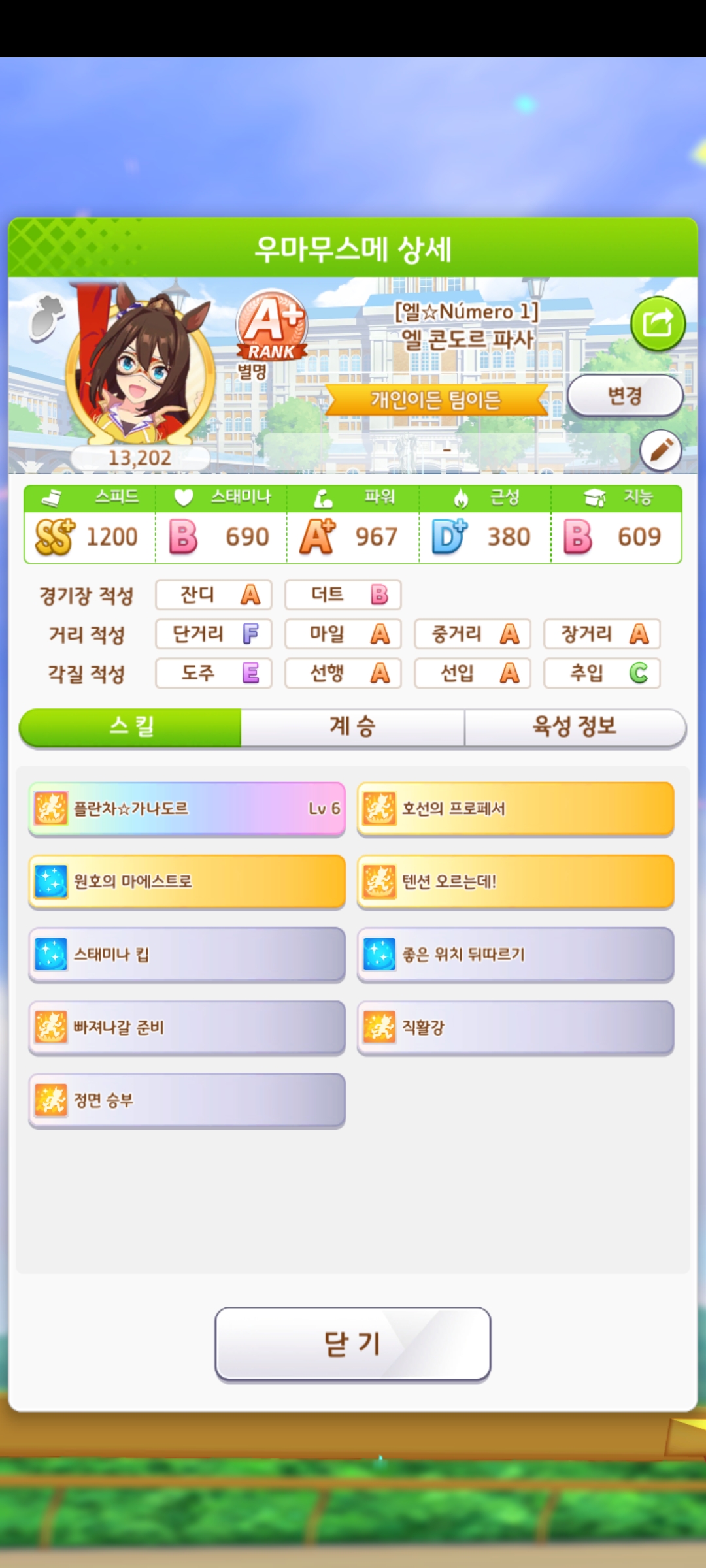Tap the carrot icon beside the character portrait
The image size is (706, 1568).
pos(47,318)
